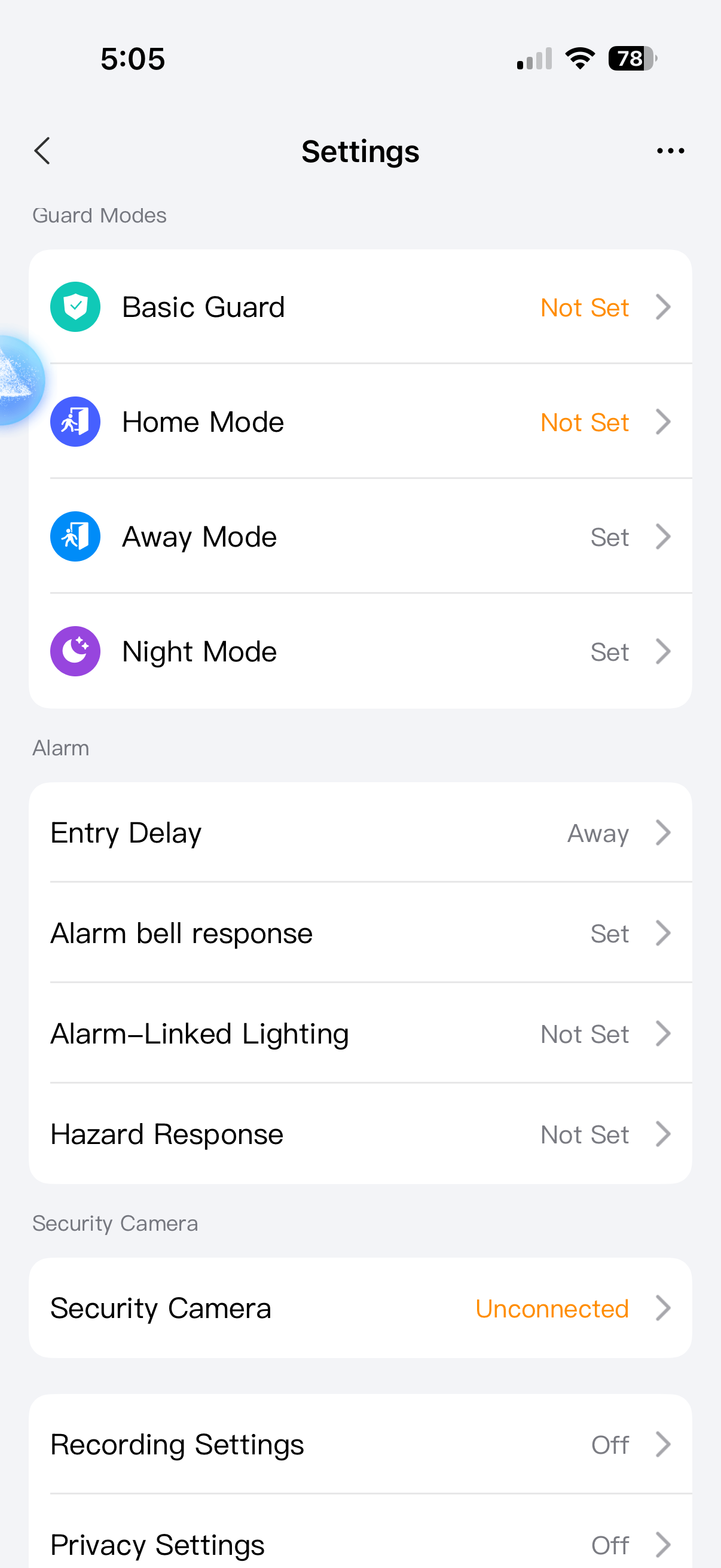Open the three-dot overflow menu
The image size is (721, 1568).
tap(671, 150)
